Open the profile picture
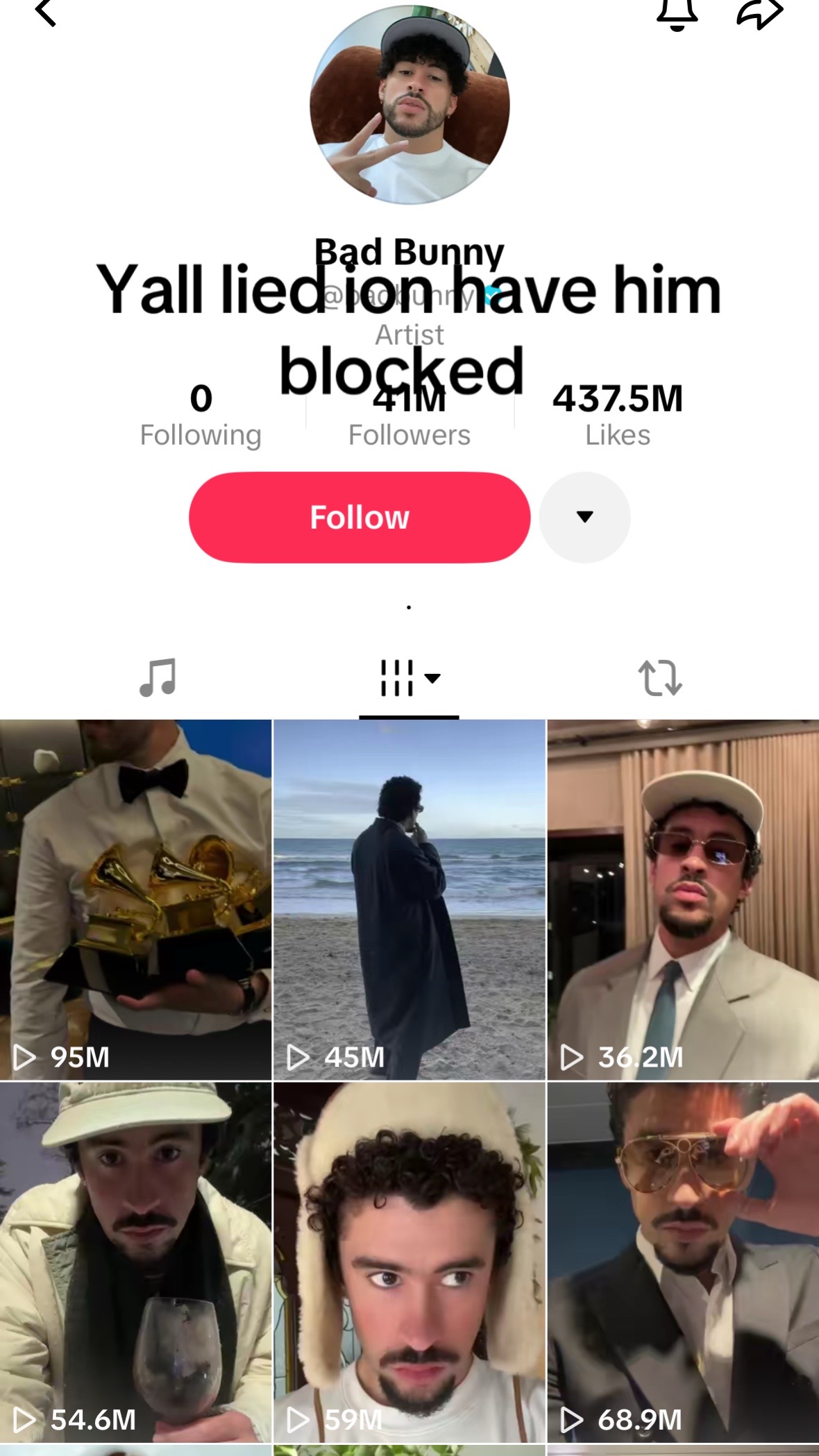Viewport: 819px width, 1456px height. point(409,104)
